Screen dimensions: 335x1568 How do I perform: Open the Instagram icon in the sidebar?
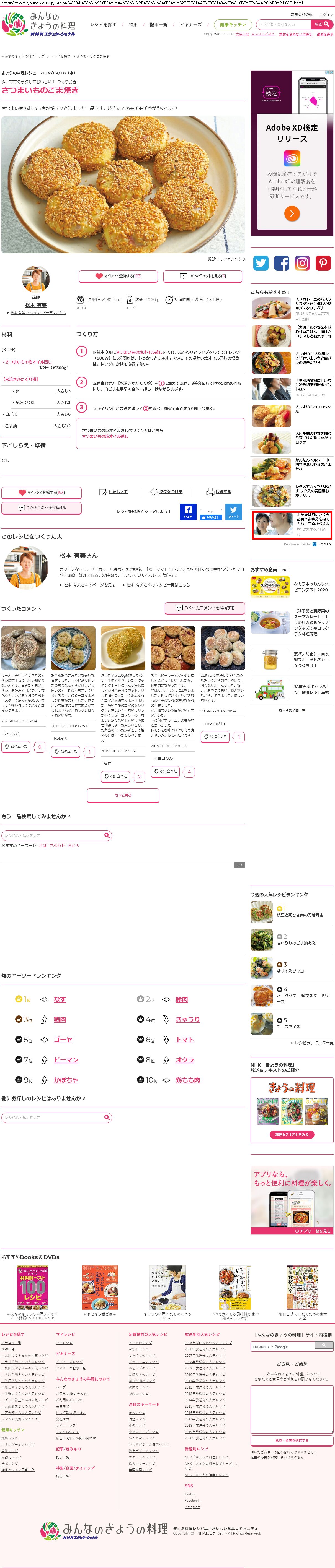[x=302, y=263]
